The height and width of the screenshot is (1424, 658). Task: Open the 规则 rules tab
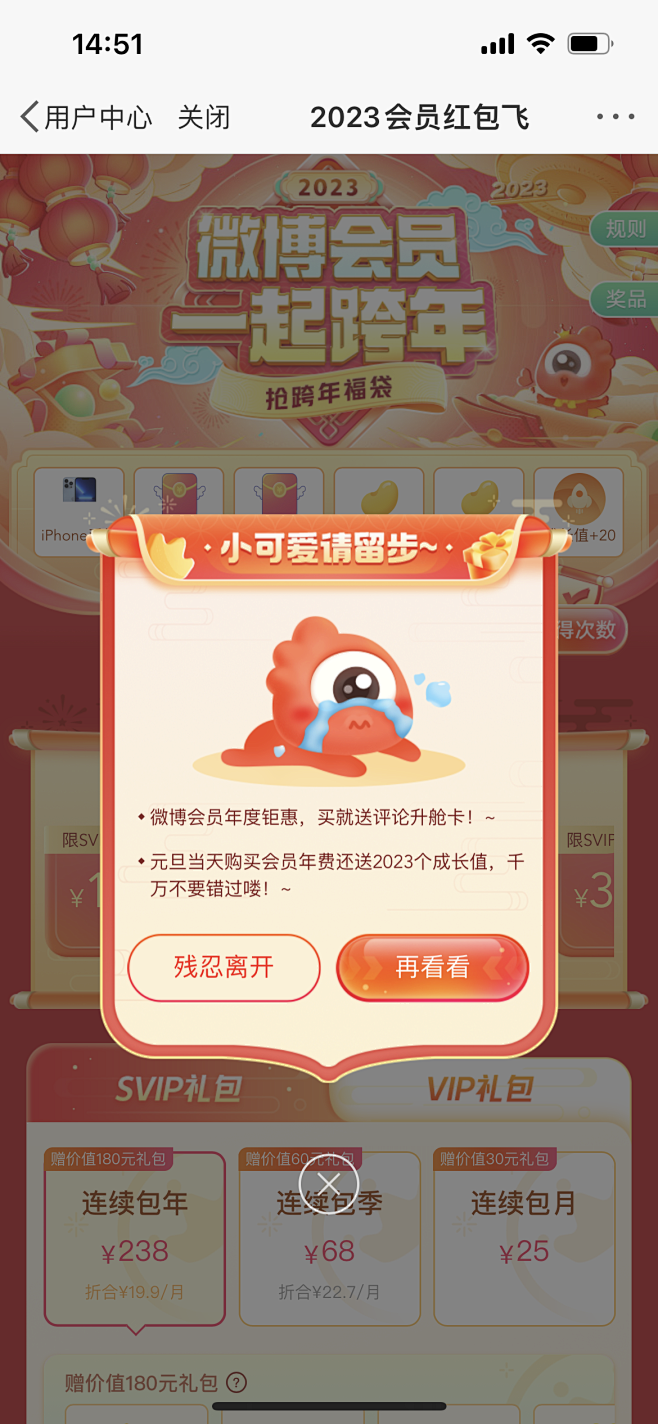(x=625, y=229)
